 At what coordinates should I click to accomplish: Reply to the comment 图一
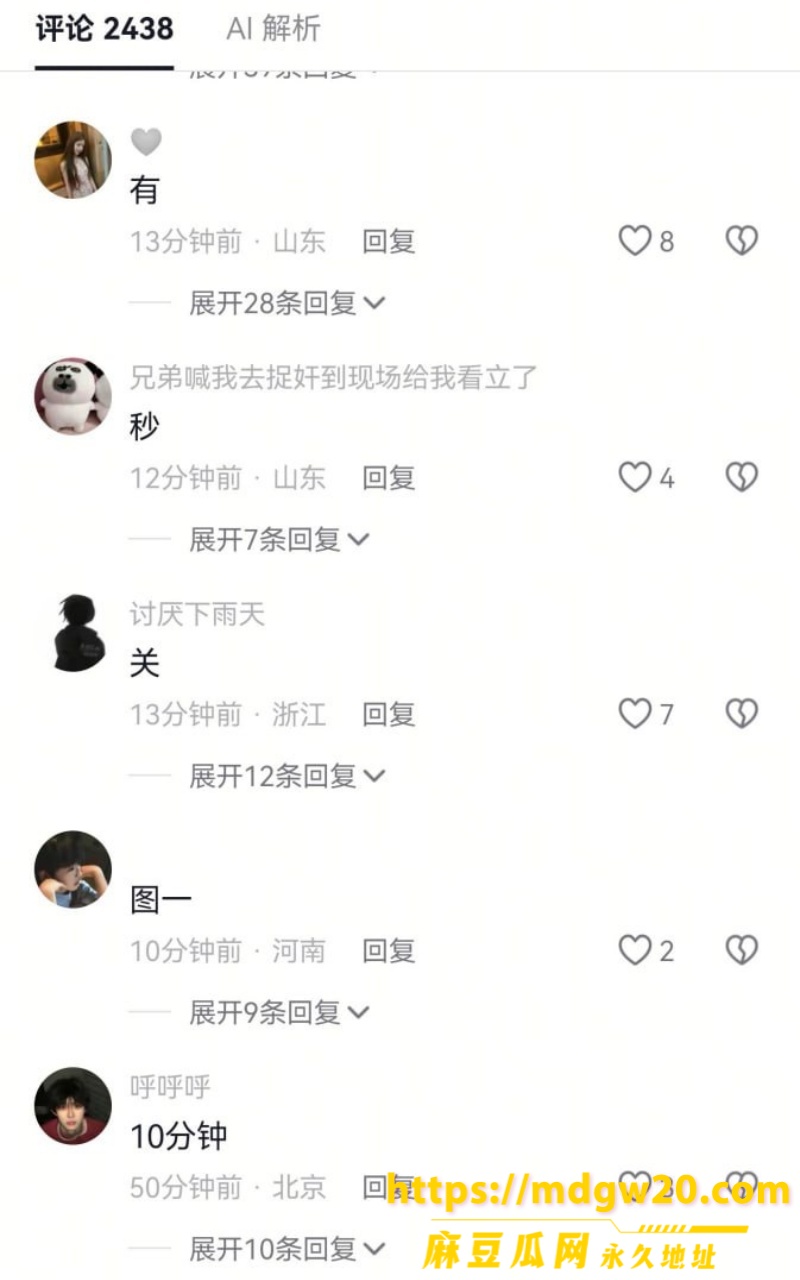click(x=389, y=951)
